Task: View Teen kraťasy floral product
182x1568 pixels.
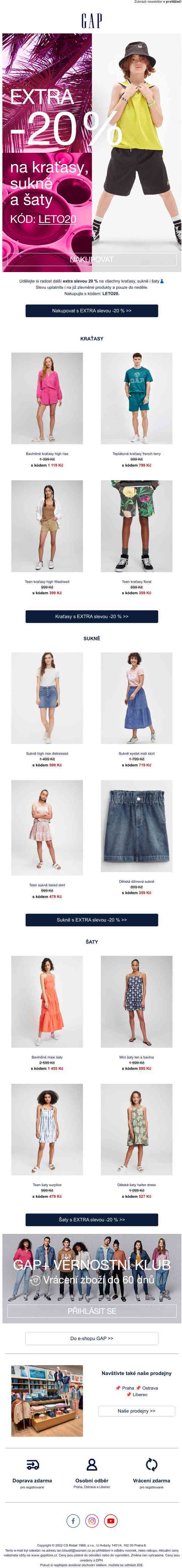Action: coord(136,526)
